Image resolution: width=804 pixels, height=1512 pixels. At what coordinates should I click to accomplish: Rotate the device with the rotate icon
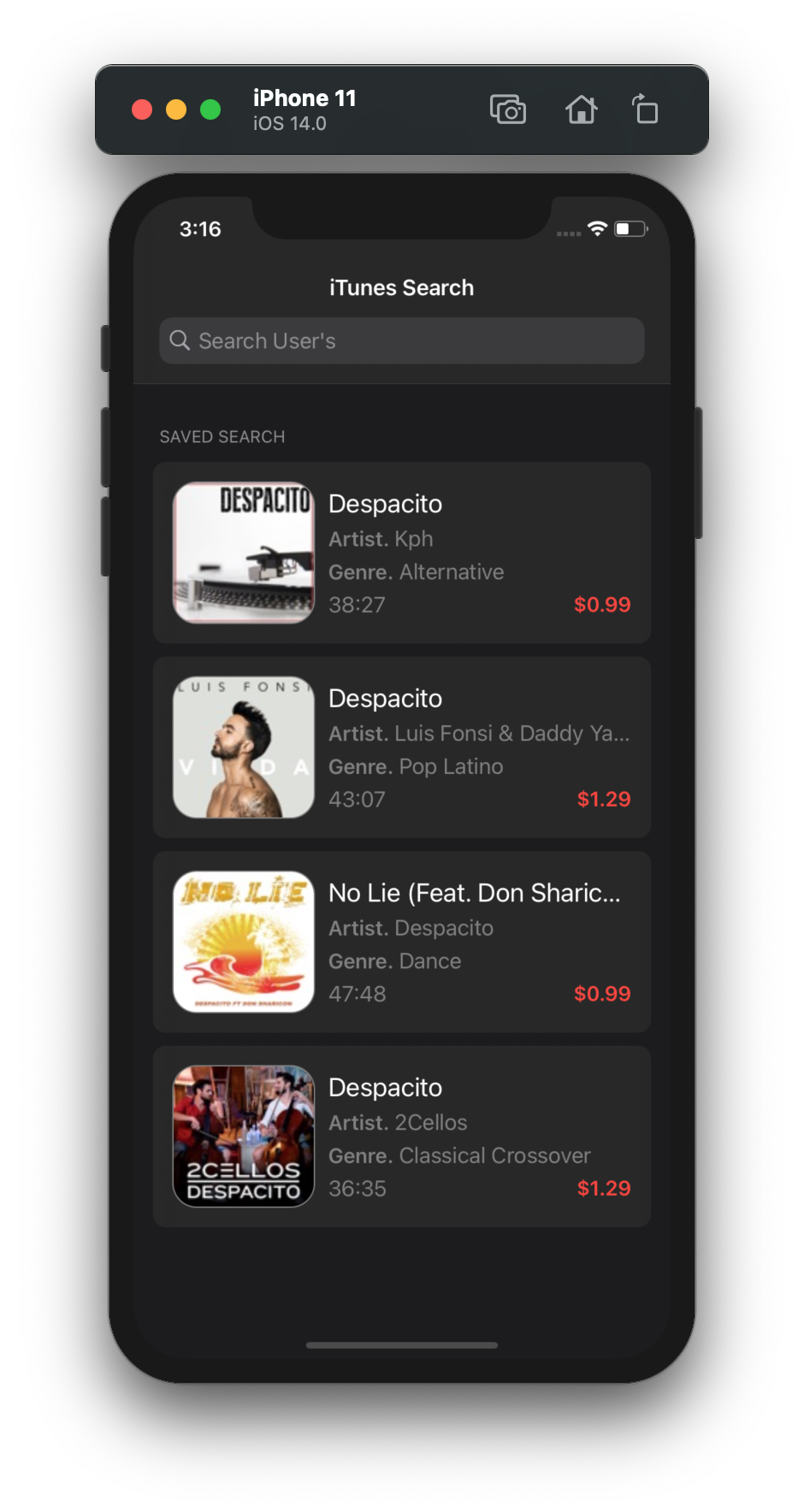[645, 109]
